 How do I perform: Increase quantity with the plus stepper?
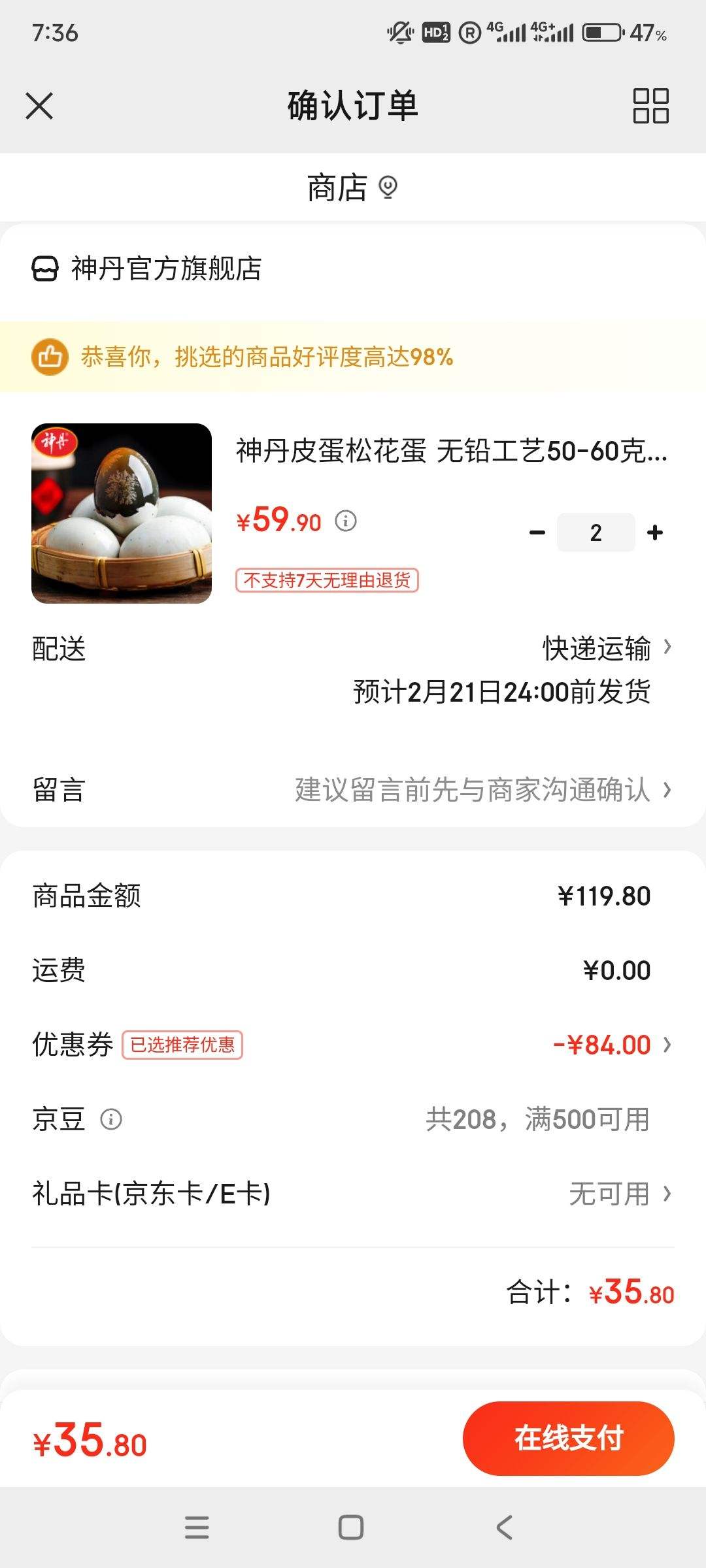tap(653, 532)
